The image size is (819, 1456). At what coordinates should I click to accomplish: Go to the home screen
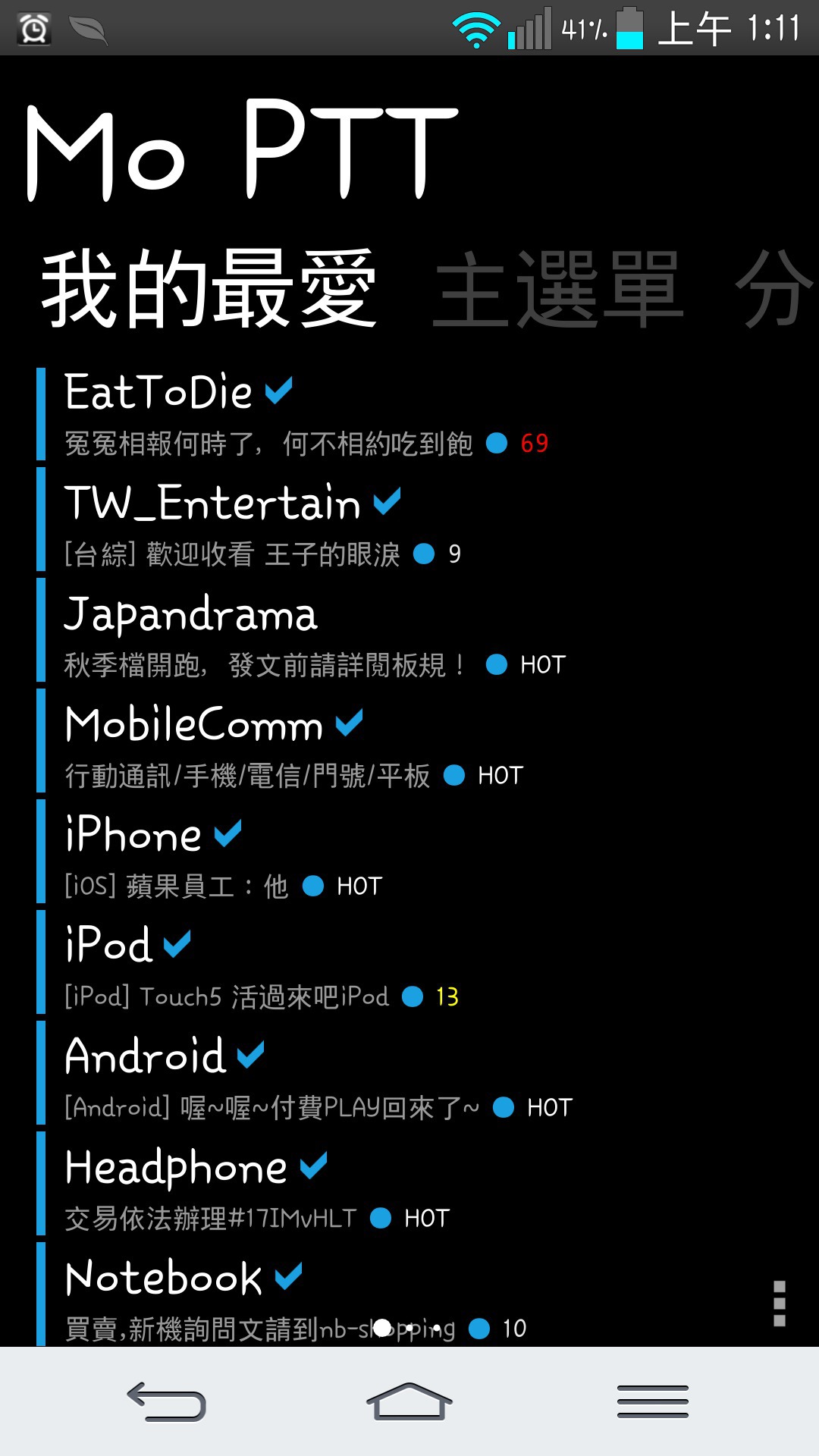click(409, 1401)
